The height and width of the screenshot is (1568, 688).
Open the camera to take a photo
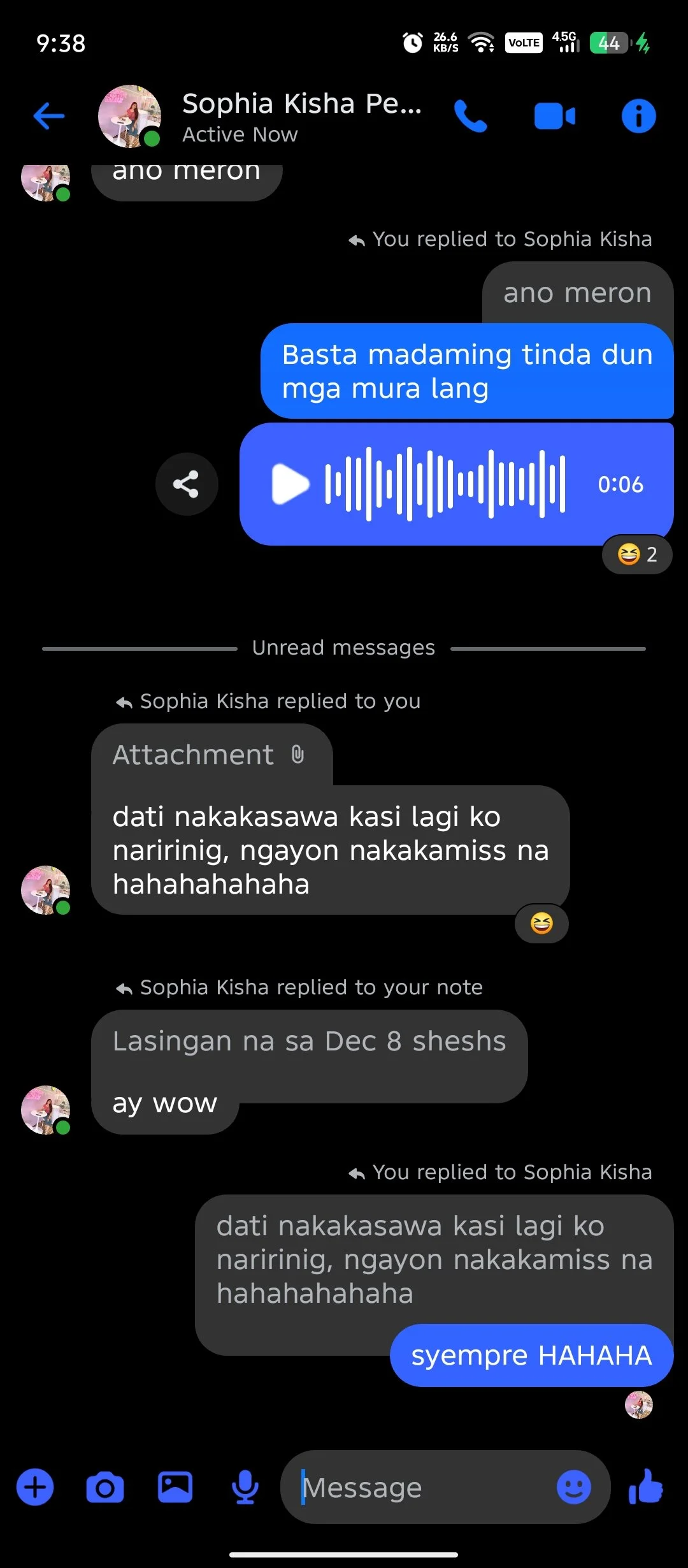click(x=105, y=1488)
